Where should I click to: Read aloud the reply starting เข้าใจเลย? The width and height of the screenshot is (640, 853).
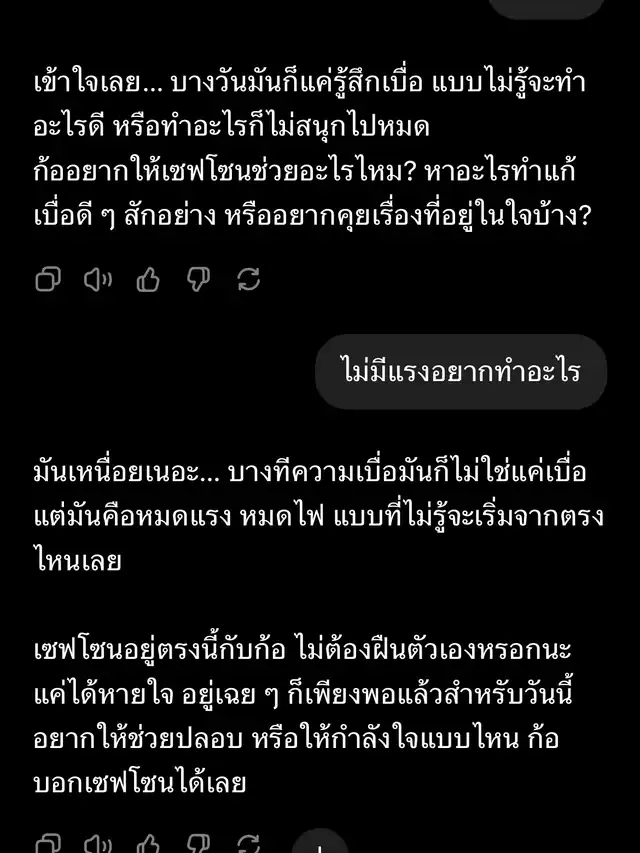tap(98, 280)
